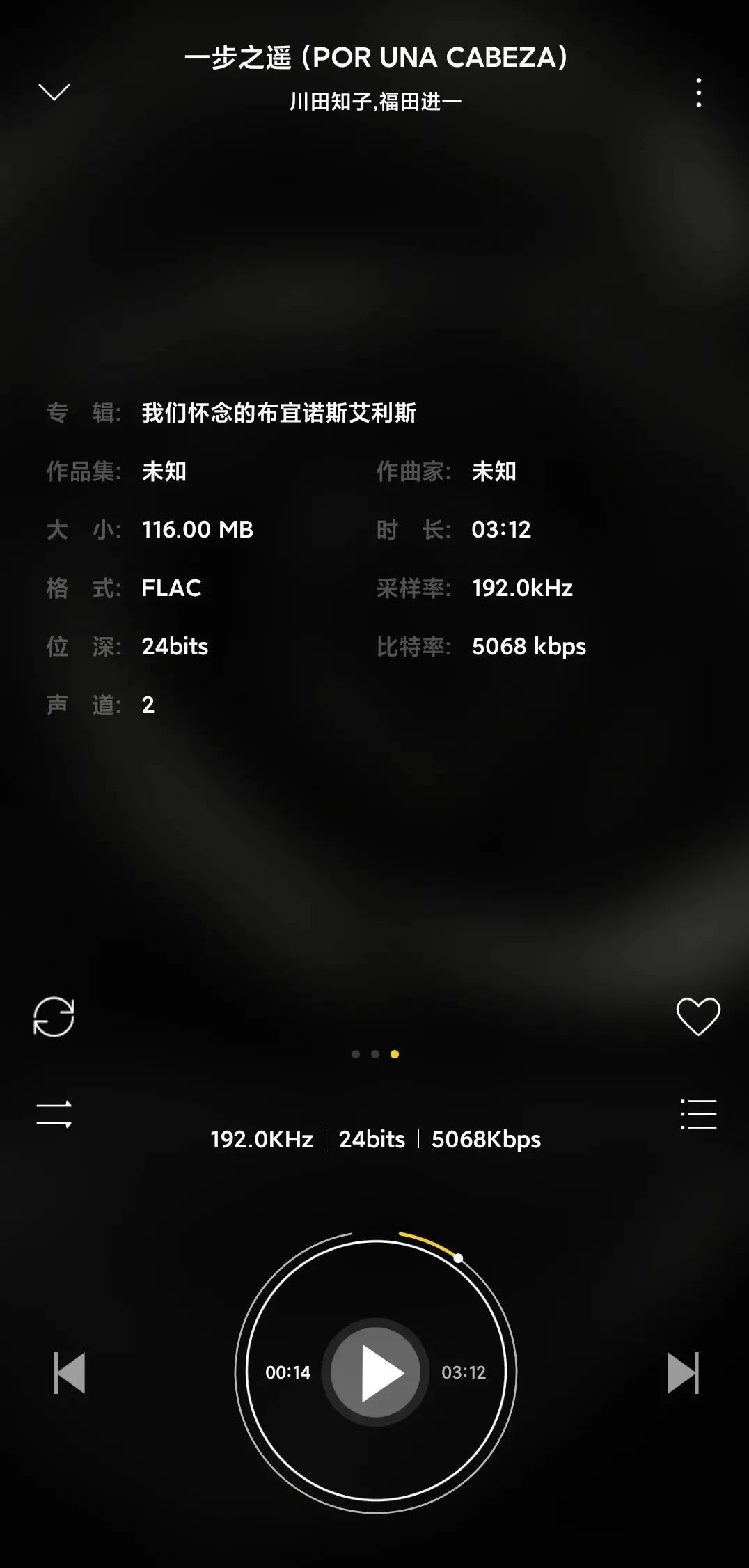Tap the 00:14 elapsed time display
Viewport: 749px width, 1568px height.
(289, 1370)
